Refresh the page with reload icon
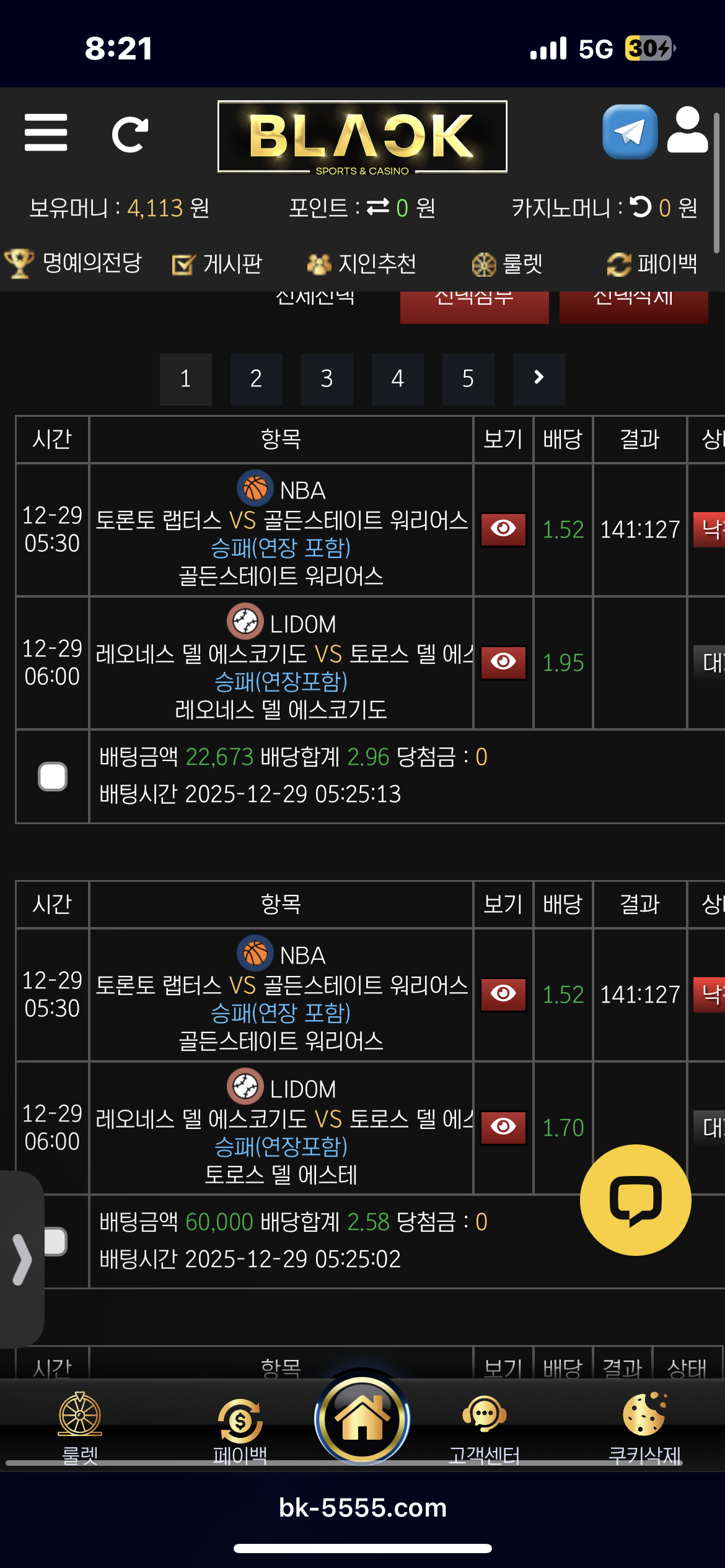 tap(130, 134)
